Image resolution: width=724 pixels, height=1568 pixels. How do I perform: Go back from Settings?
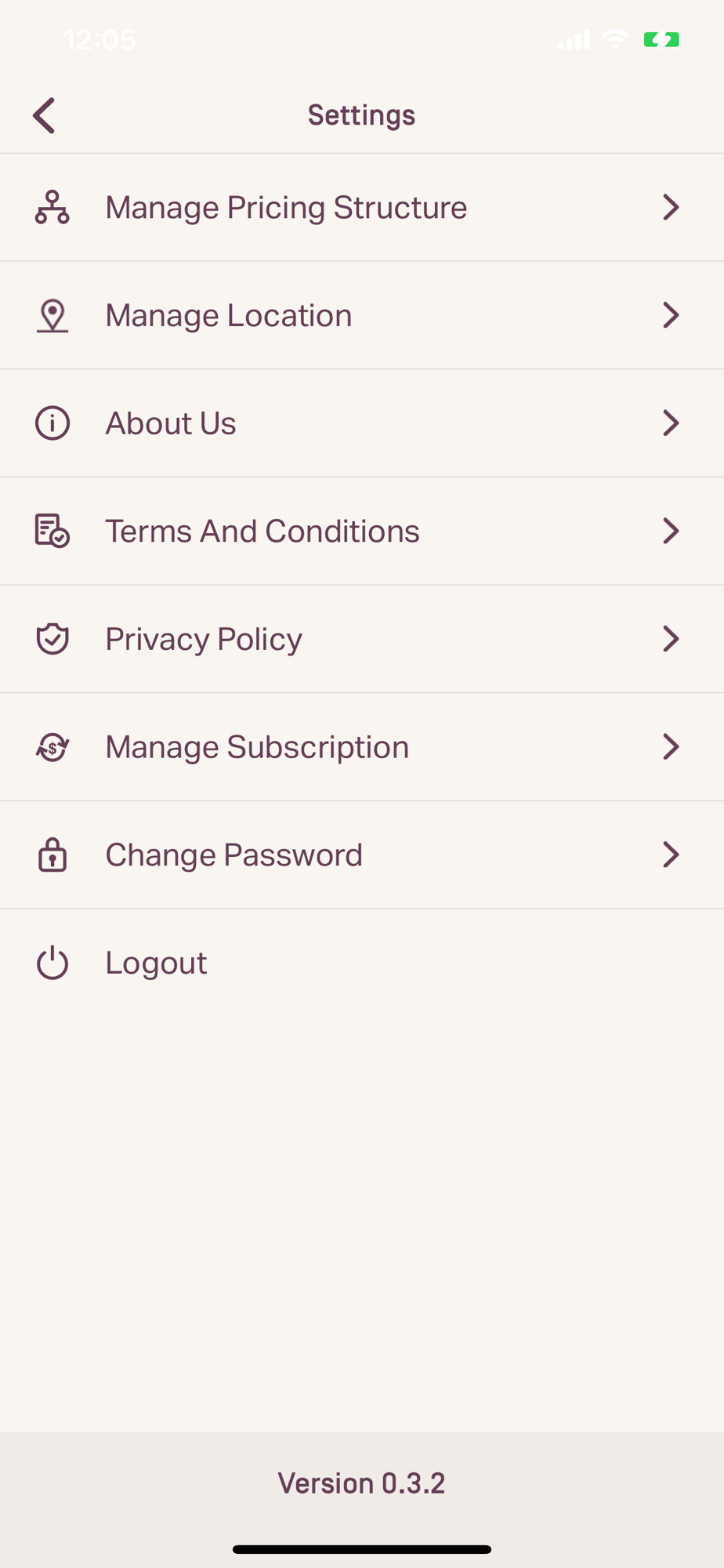[x=44, y=115]
